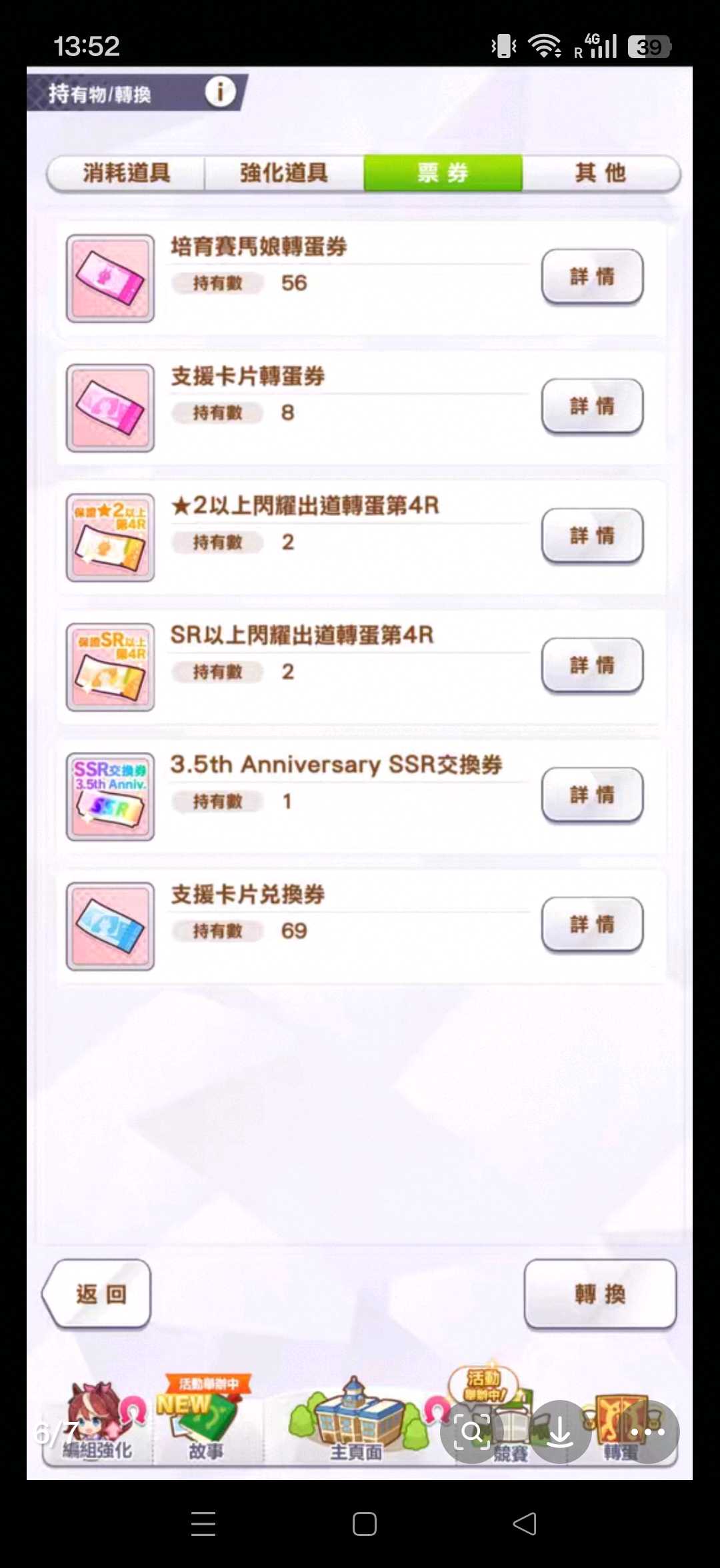Go to 編組強化 in the bottom menu

[x=98, y=1423]
